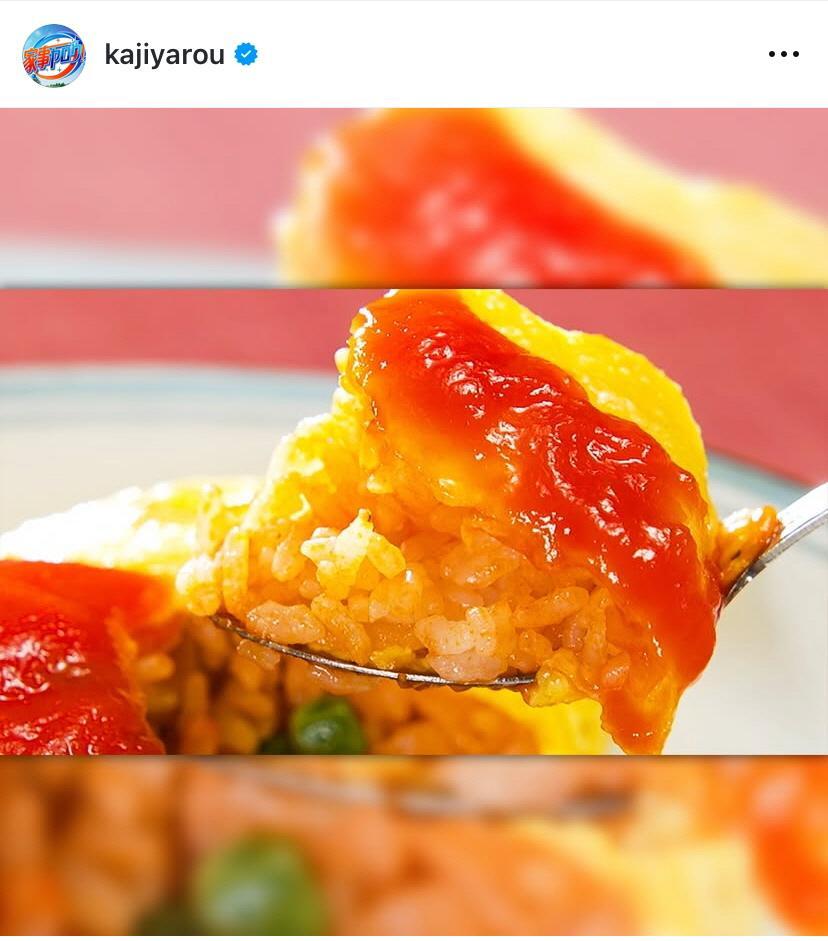The width and height of the screenshot is (828, 941).
Task: Open kajiyarou's profile picture
Action: [54, 55]
